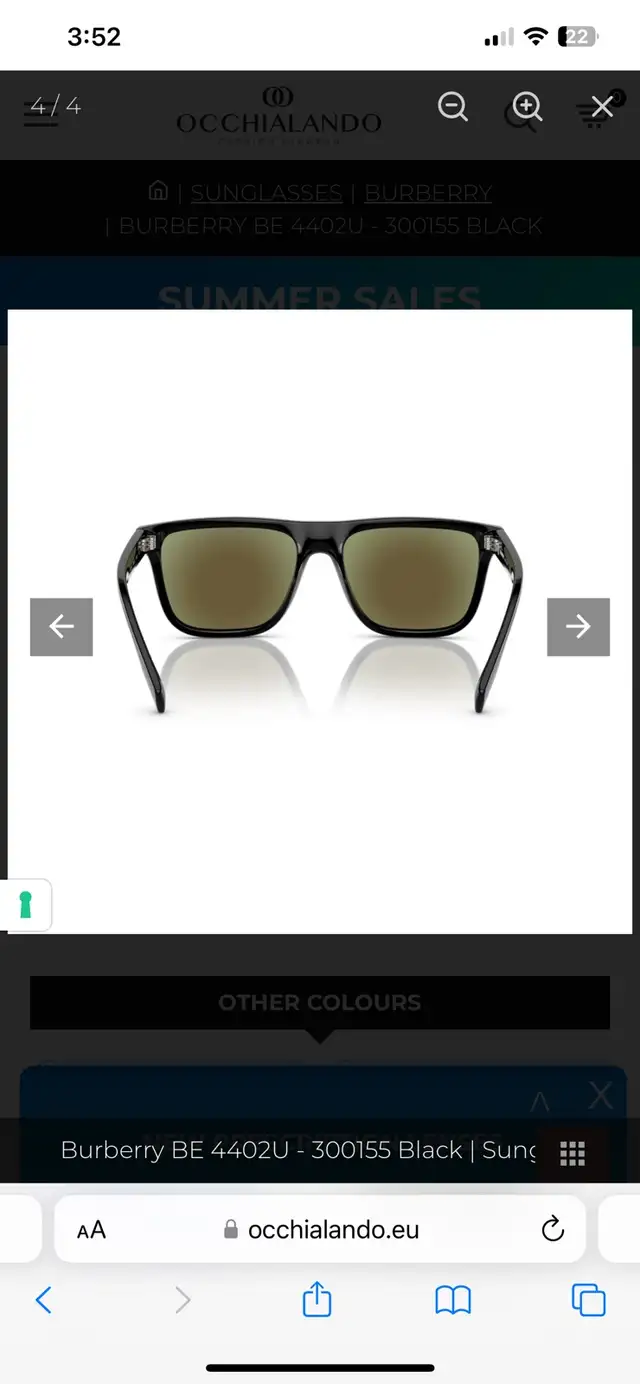Open Safari bookmarks
This screenshot has width=640, height=1384.
[453, 1300]
